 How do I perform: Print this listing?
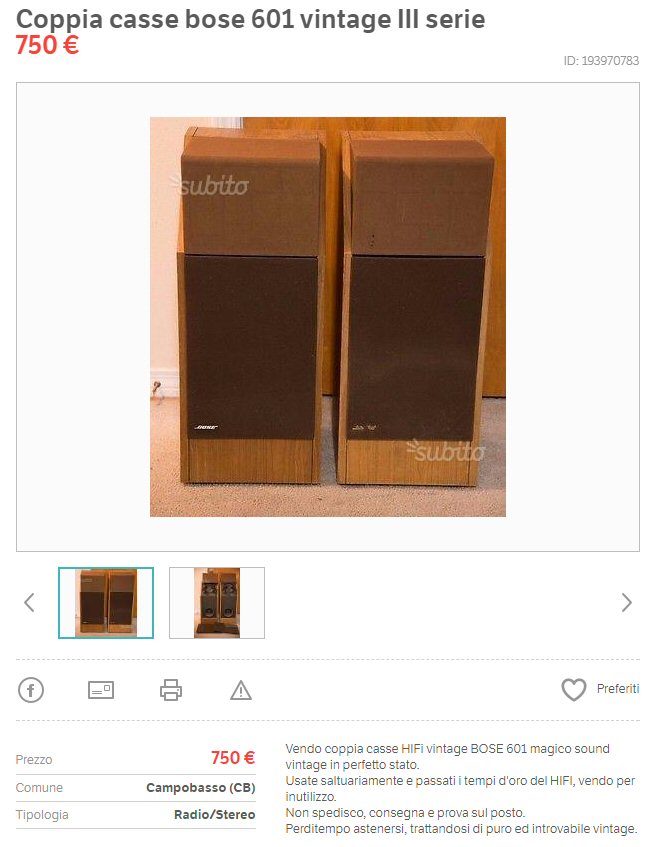(171, 690)
